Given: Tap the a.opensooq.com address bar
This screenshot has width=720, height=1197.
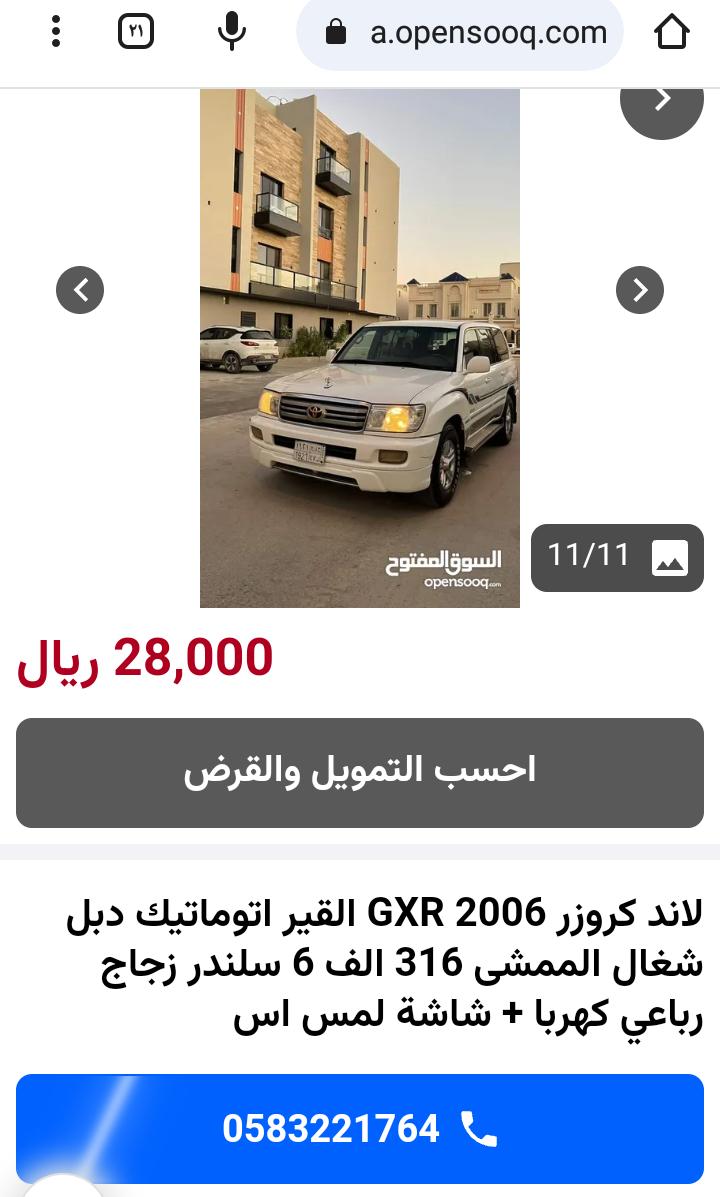Looking at the screenshot, I should (460, 34).
